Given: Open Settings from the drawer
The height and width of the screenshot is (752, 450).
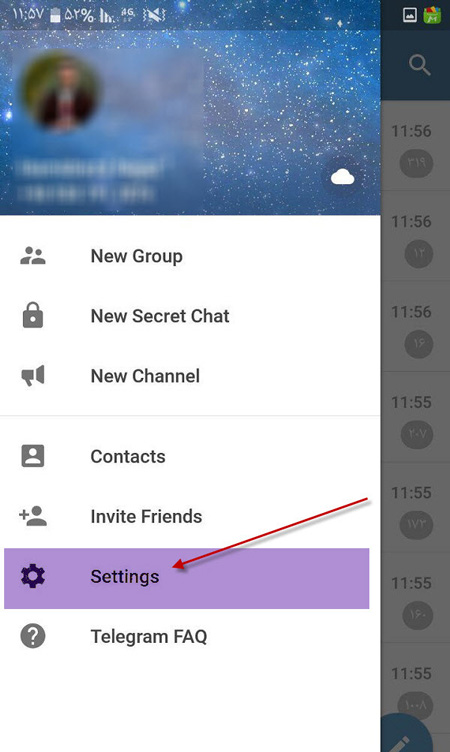Looking at the screenshot, I should tap(187, 578).
